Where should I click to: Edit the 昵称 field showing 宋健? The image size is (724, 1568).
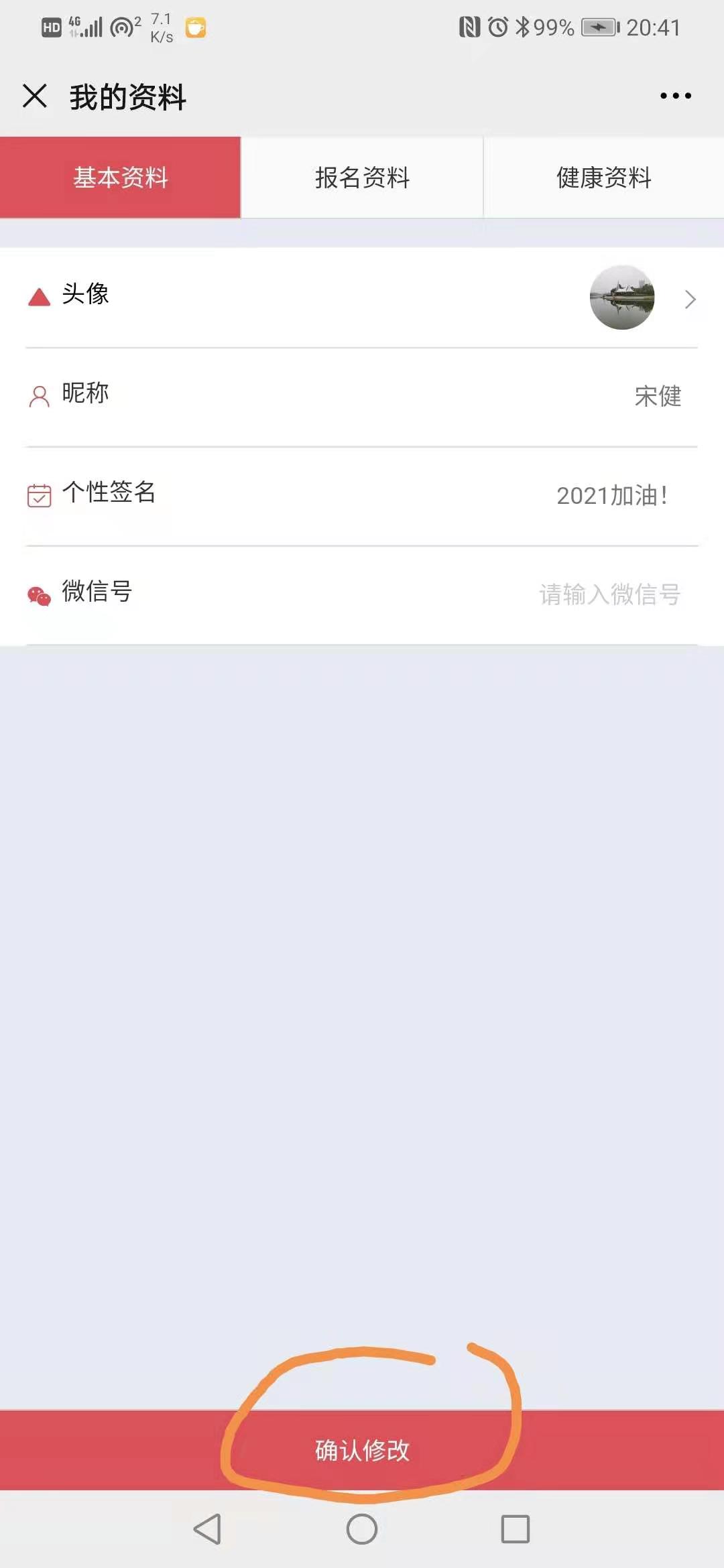pyautogui.click(x=657, y=396)
